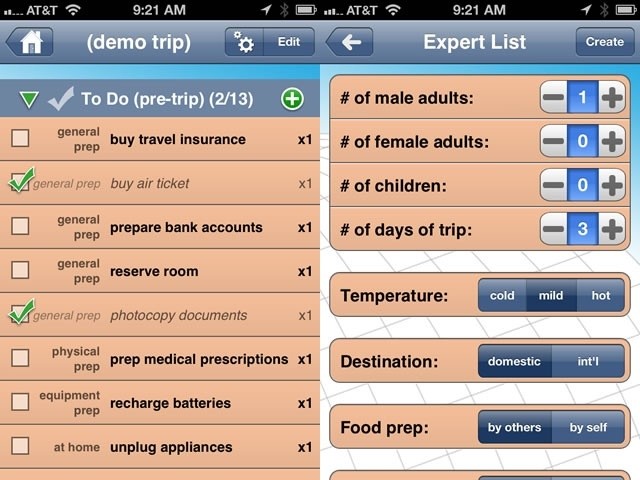Open the gear settings for demo trip
640x480 pixels.
pos(244,42)
